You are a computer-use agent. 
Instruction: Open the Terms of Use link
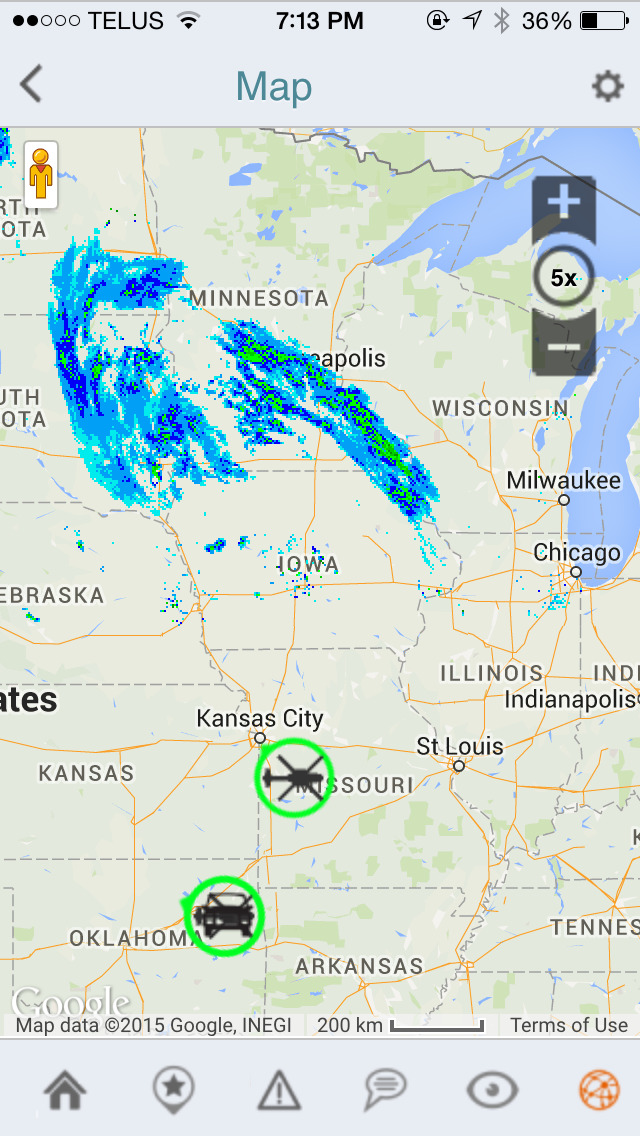[569, 1025]
